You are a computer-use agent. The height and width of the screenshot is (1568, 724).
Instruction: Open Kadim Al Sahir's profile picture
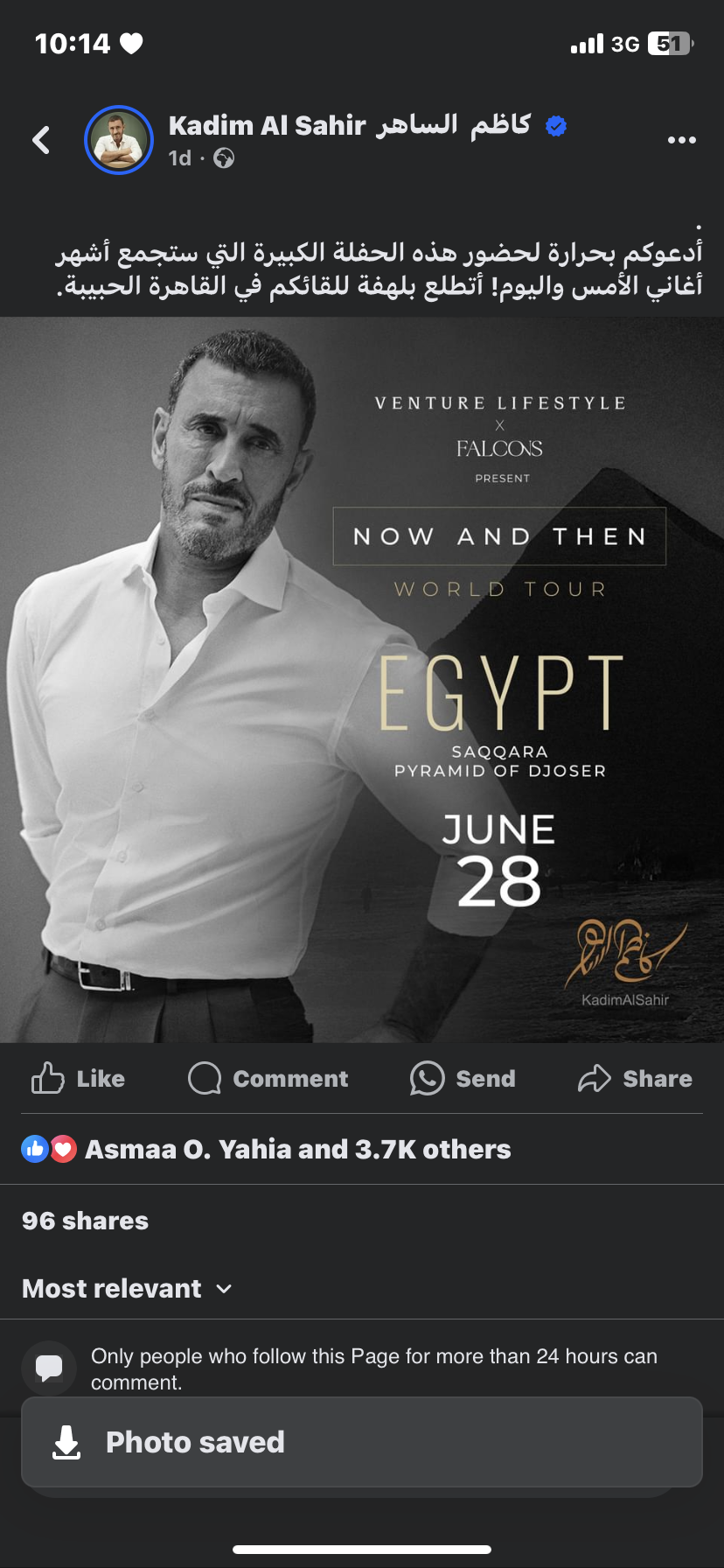tap(119, 140)
